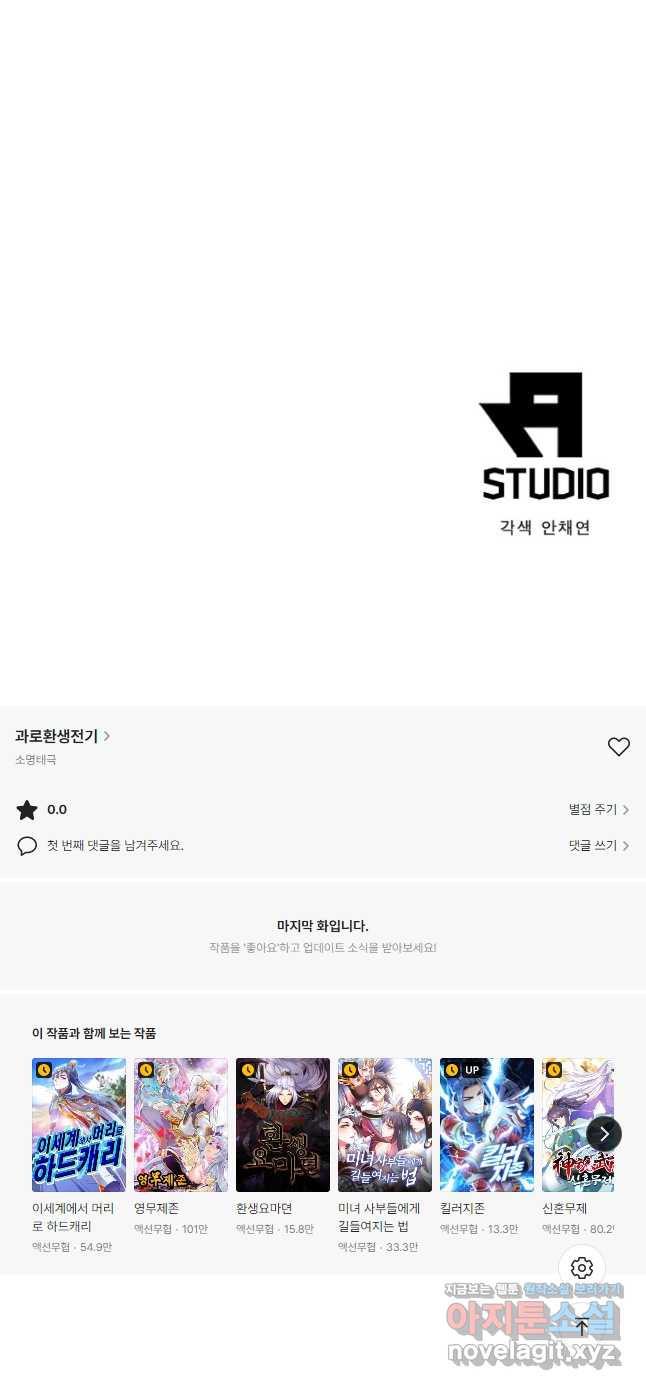
Task: Jump back to top of page
Action: 582,1326
